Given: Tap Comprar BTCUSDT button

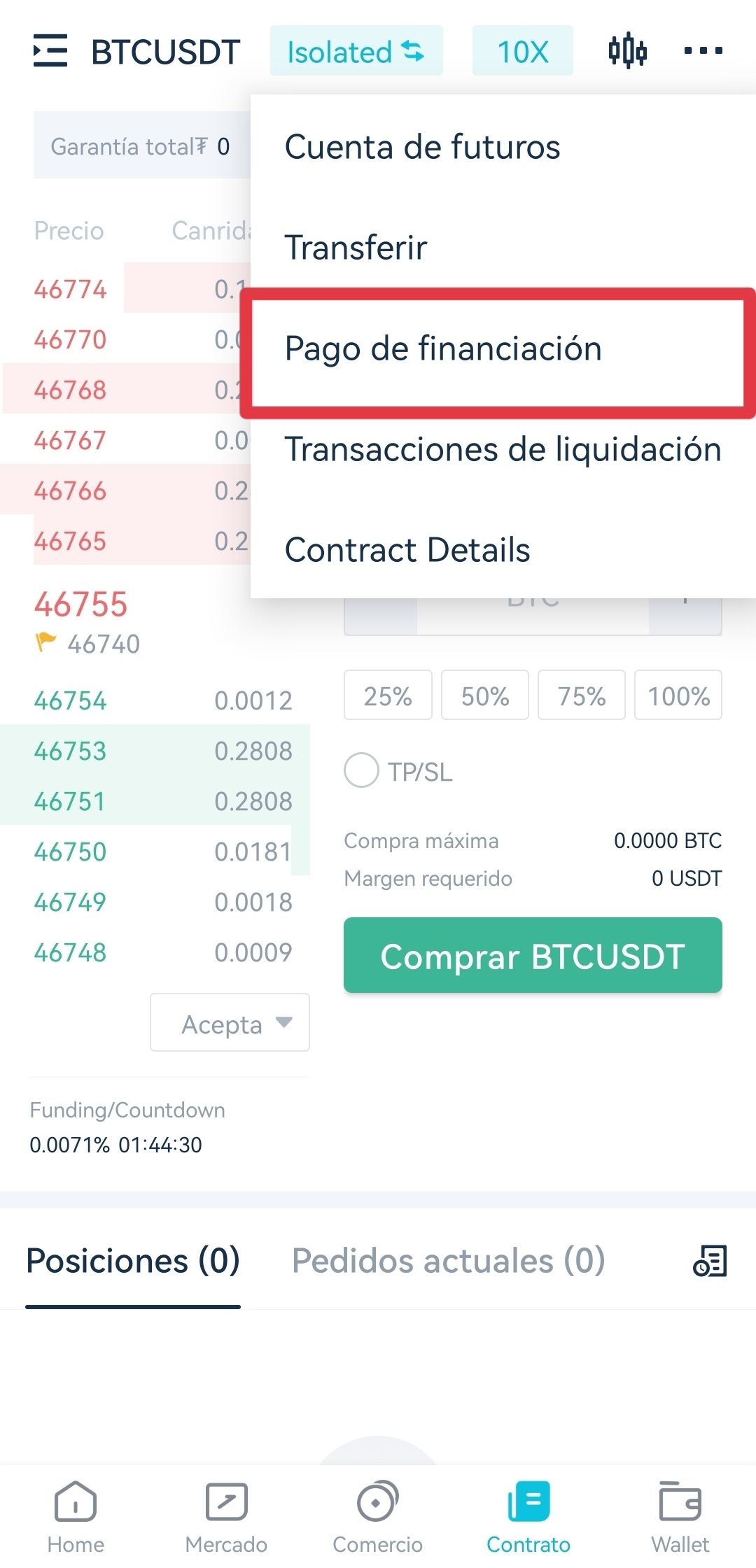Looking at the screenshot, I should tap(533, 955).
